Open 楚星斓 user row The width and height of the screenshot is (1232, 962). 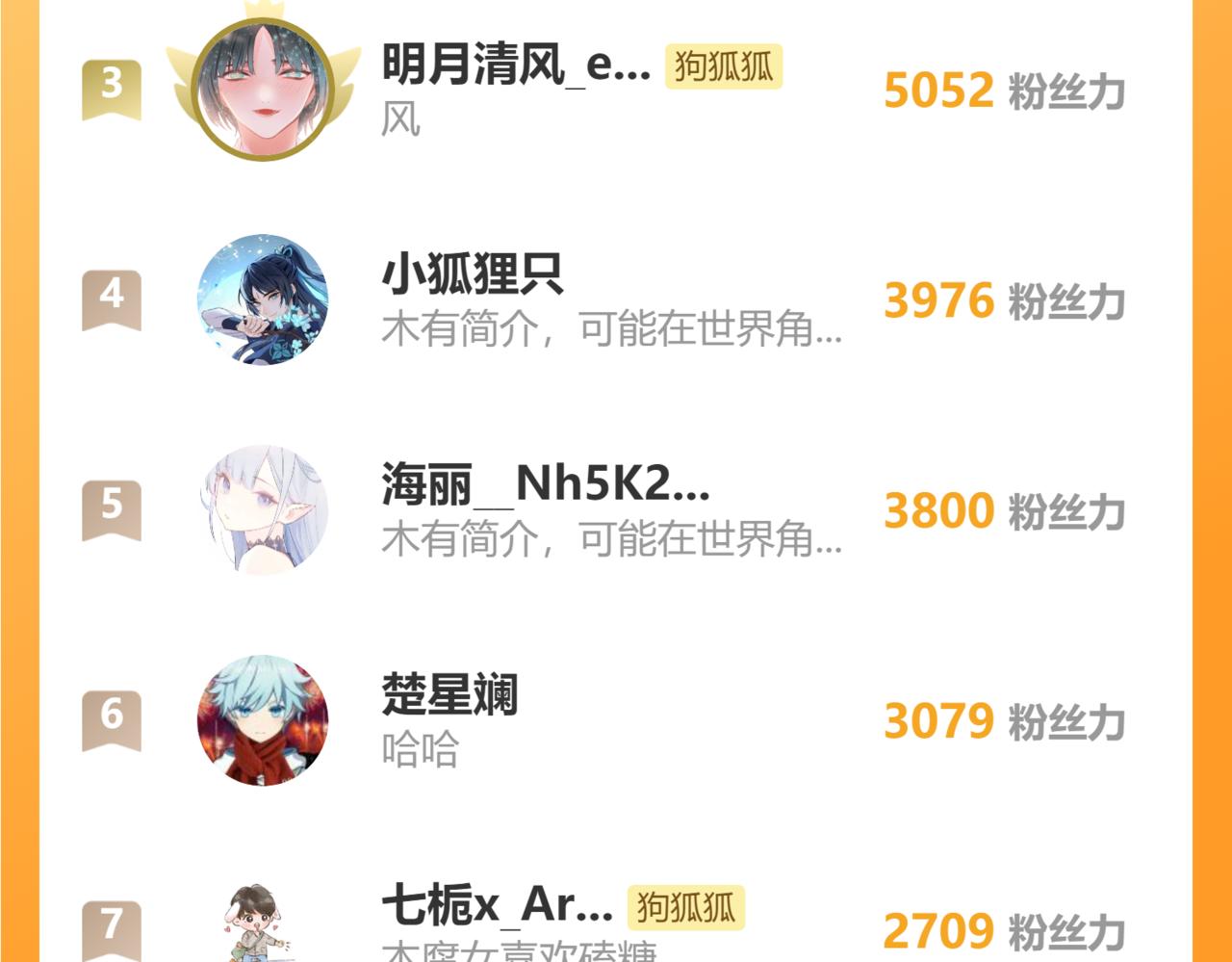[x=615, y=719]
